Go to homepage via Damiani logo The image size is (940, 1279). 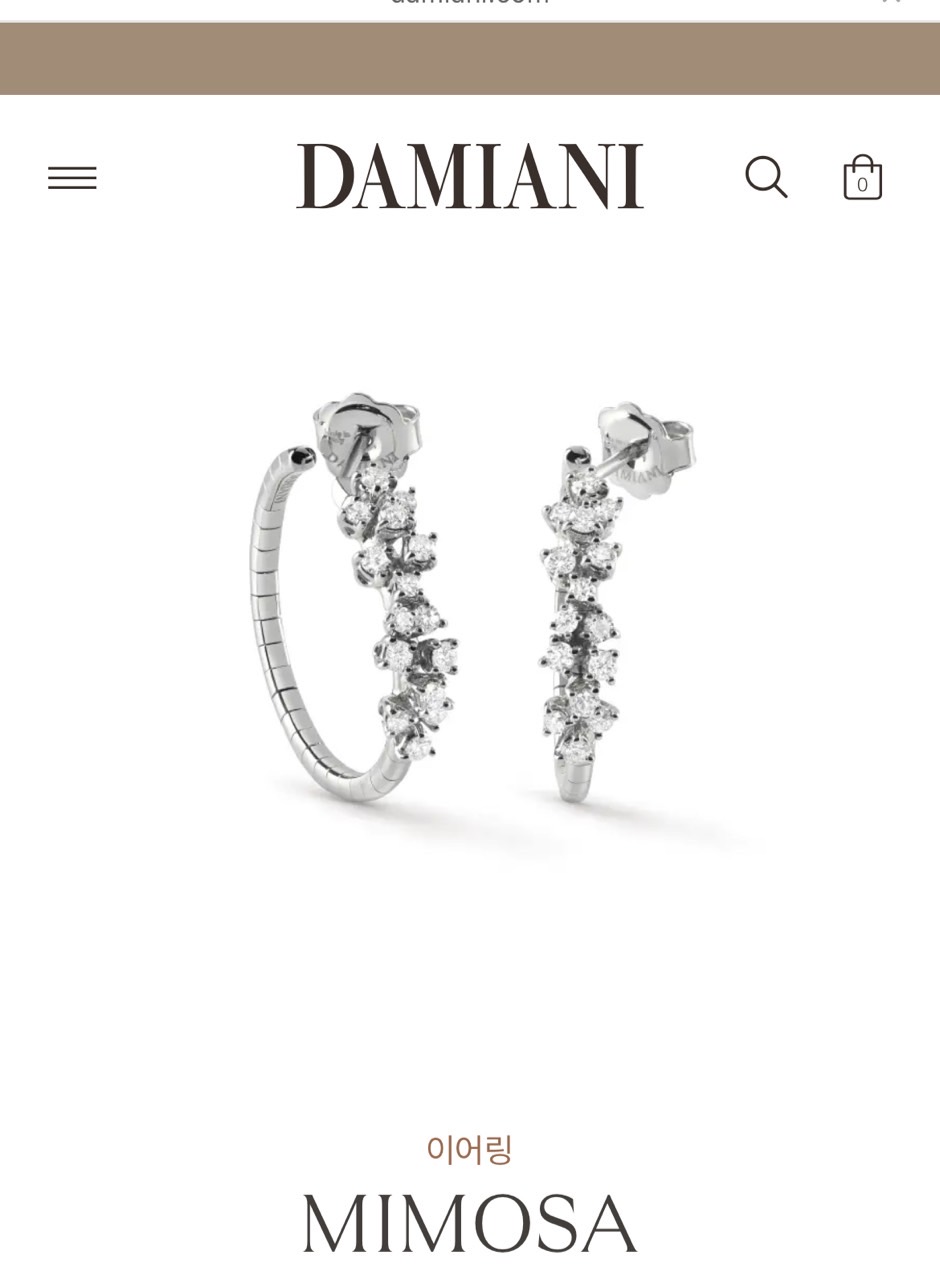[x=470, y=176]
